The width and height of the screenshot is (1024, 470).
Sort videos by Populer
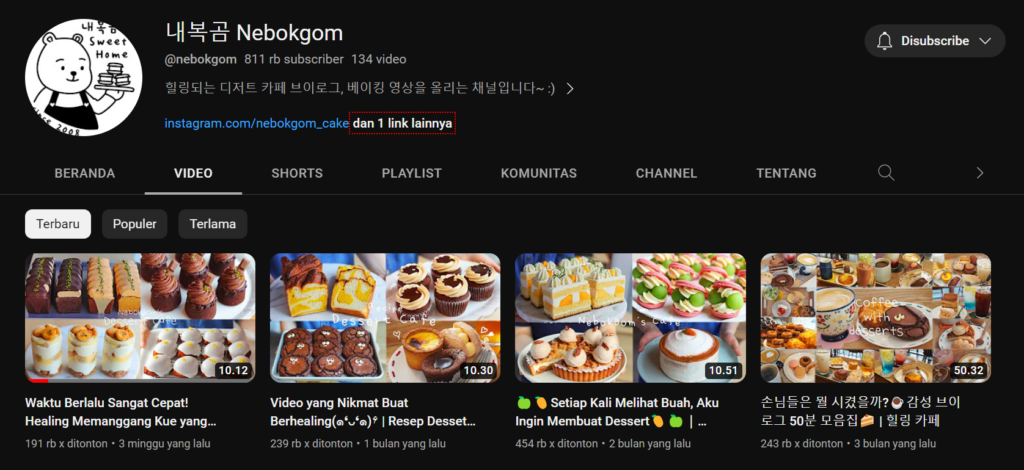tap(134, 224)
